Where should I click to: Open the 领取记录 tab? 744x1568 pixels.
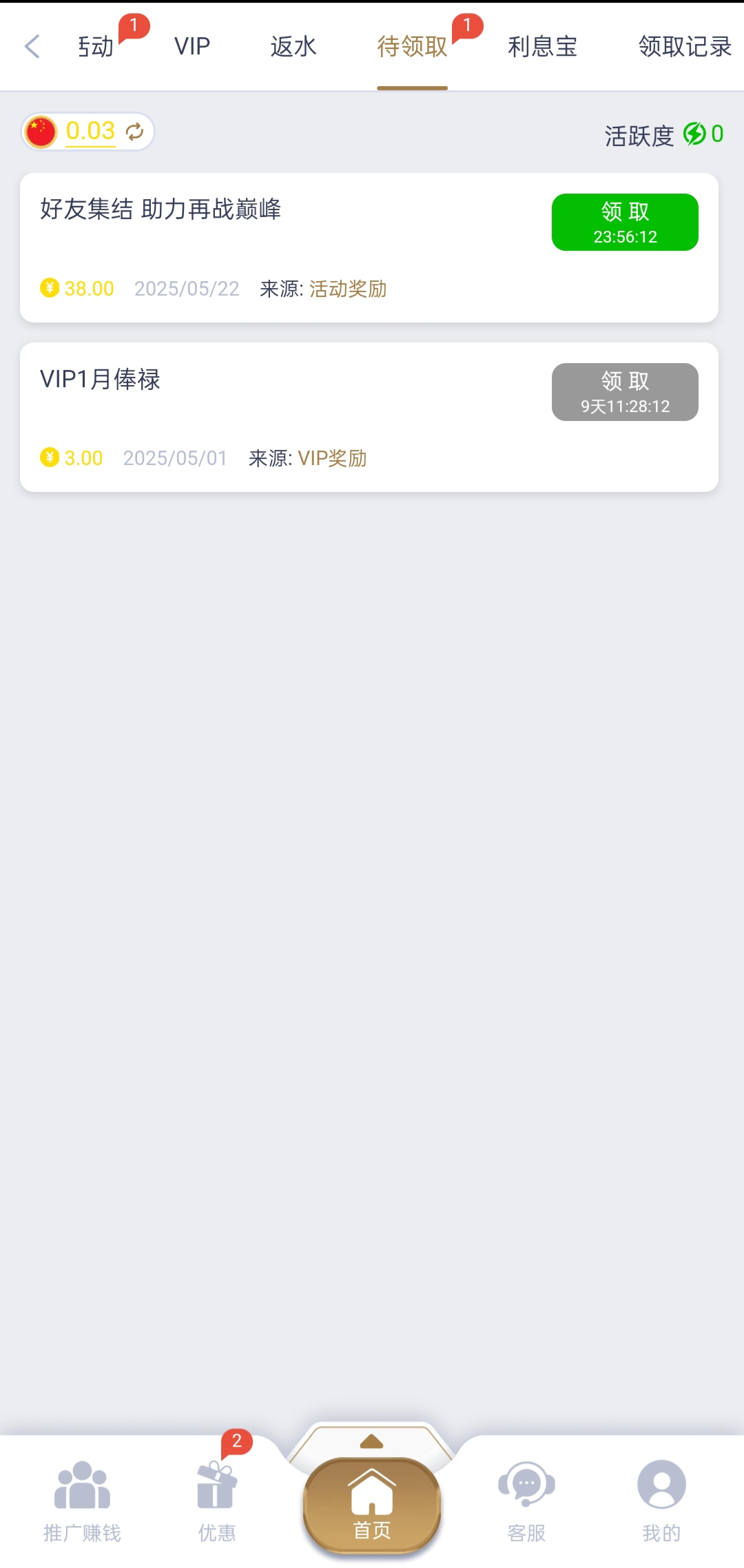[684, 47]
